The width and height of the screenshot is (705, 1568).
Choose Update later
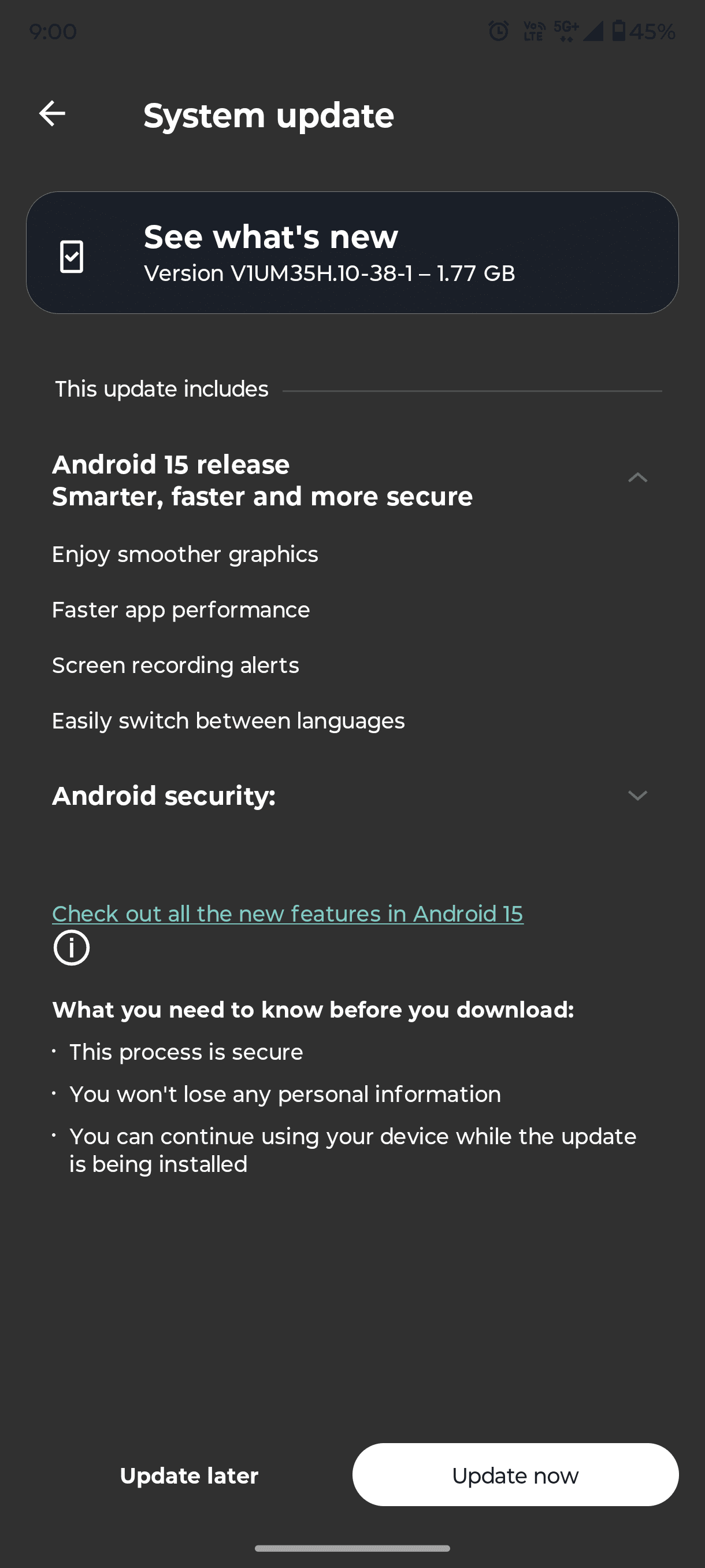coord(189,1475)
